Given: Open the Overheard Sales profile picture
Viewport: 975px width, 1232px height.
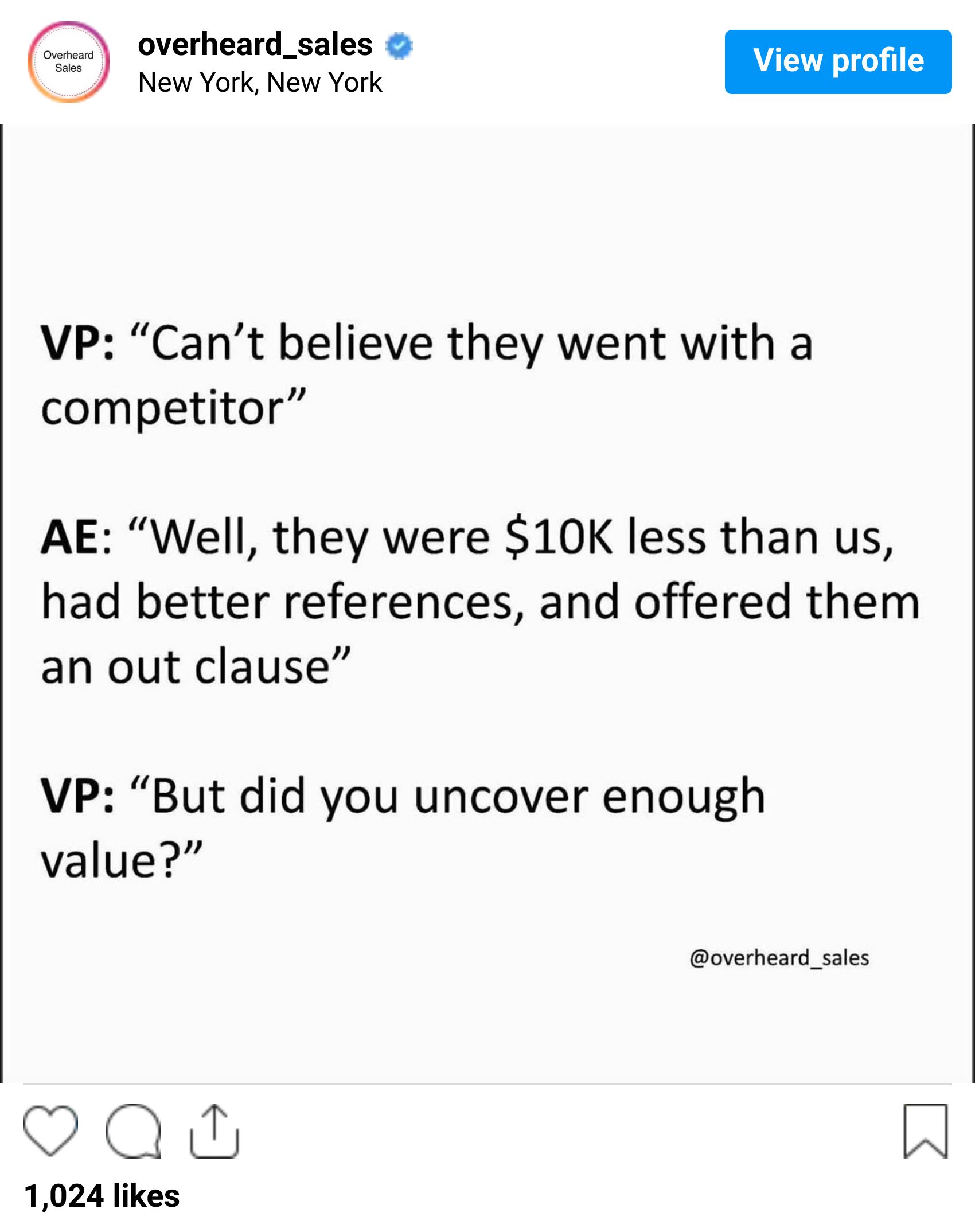Looking at the screenshot, I should click(68, 62).
